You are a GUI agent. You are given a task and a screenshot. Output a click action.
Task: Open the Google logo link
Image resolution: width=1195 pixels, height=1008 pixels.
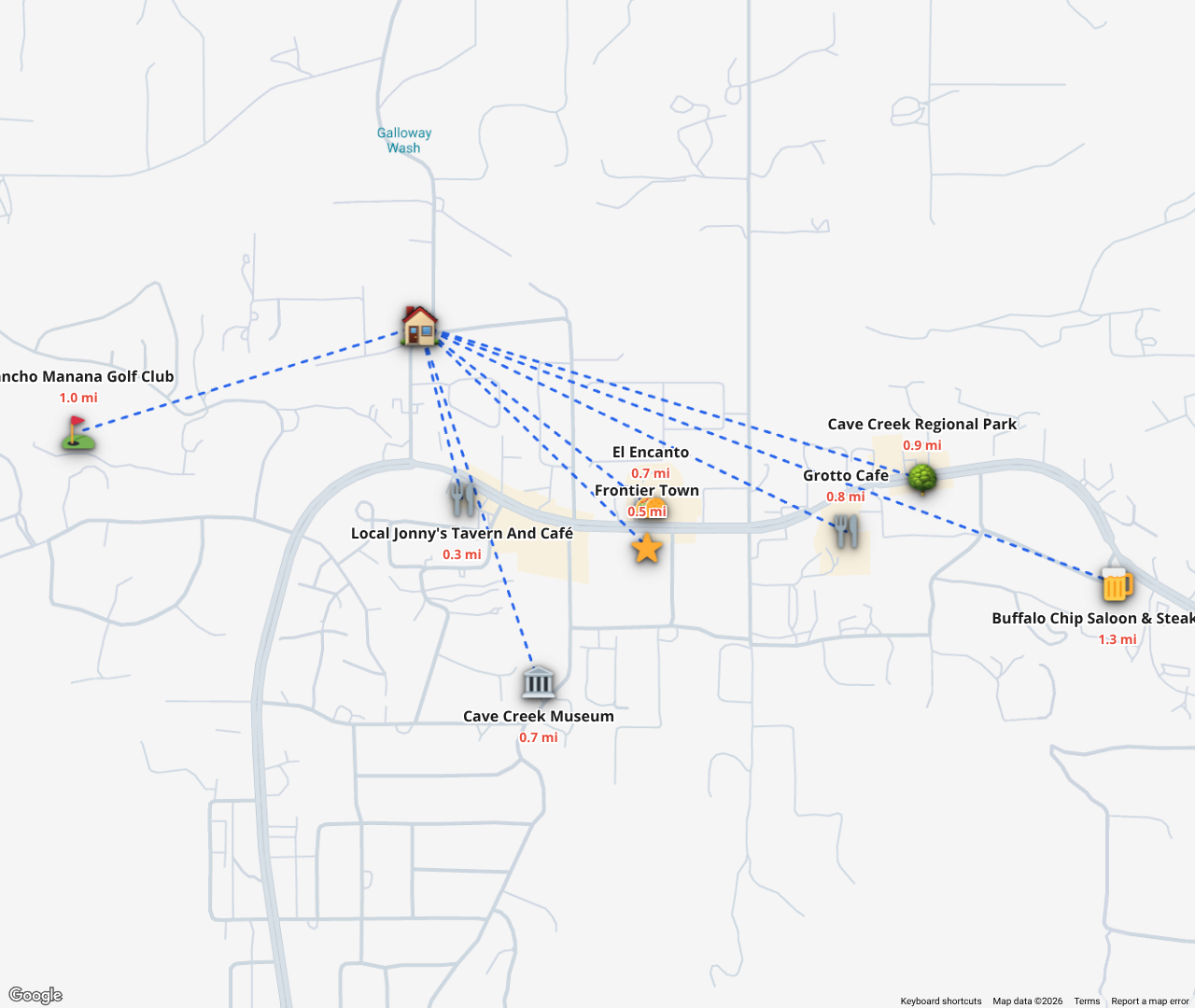pyautogui.click(x=35, y=995)
